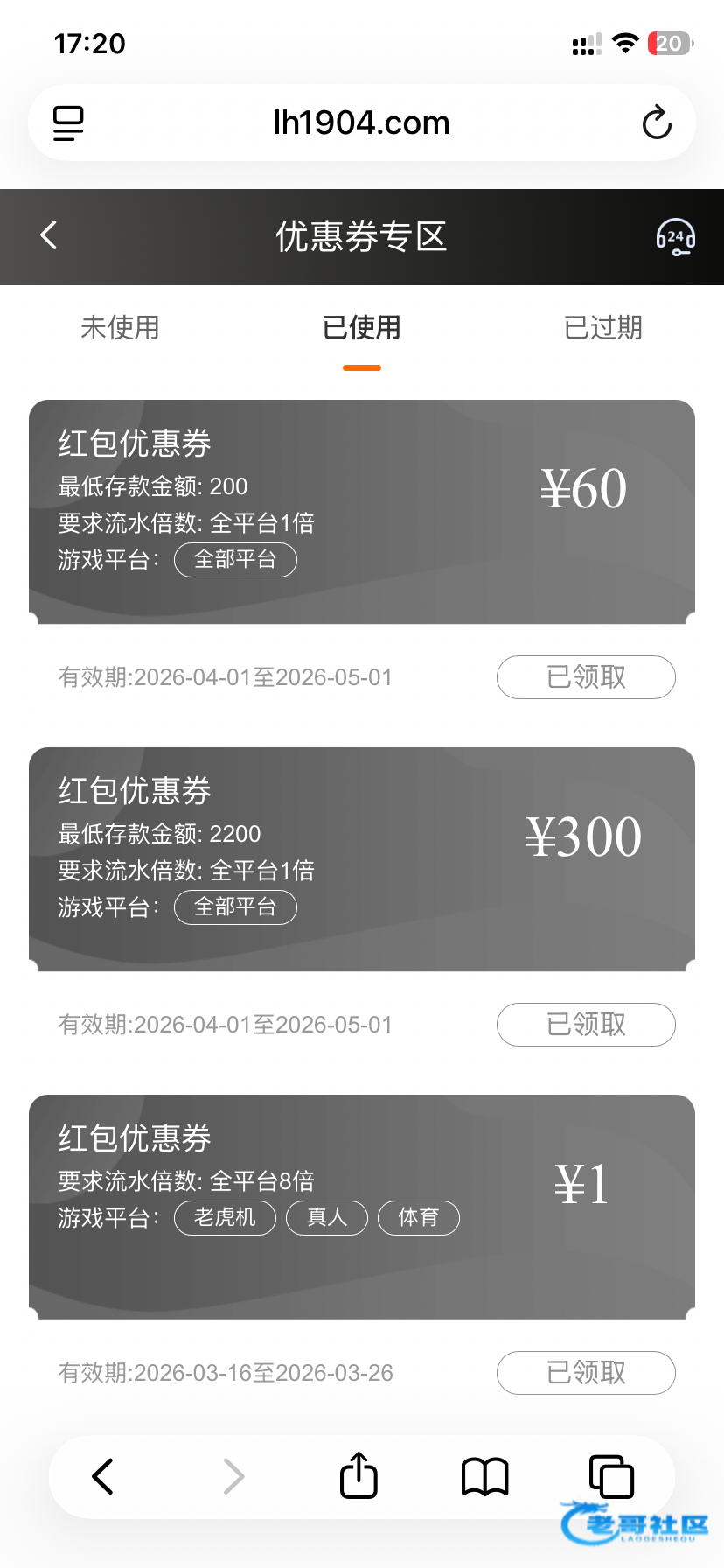Open the 24-hour customer service headset

click(x=675, y=237)
